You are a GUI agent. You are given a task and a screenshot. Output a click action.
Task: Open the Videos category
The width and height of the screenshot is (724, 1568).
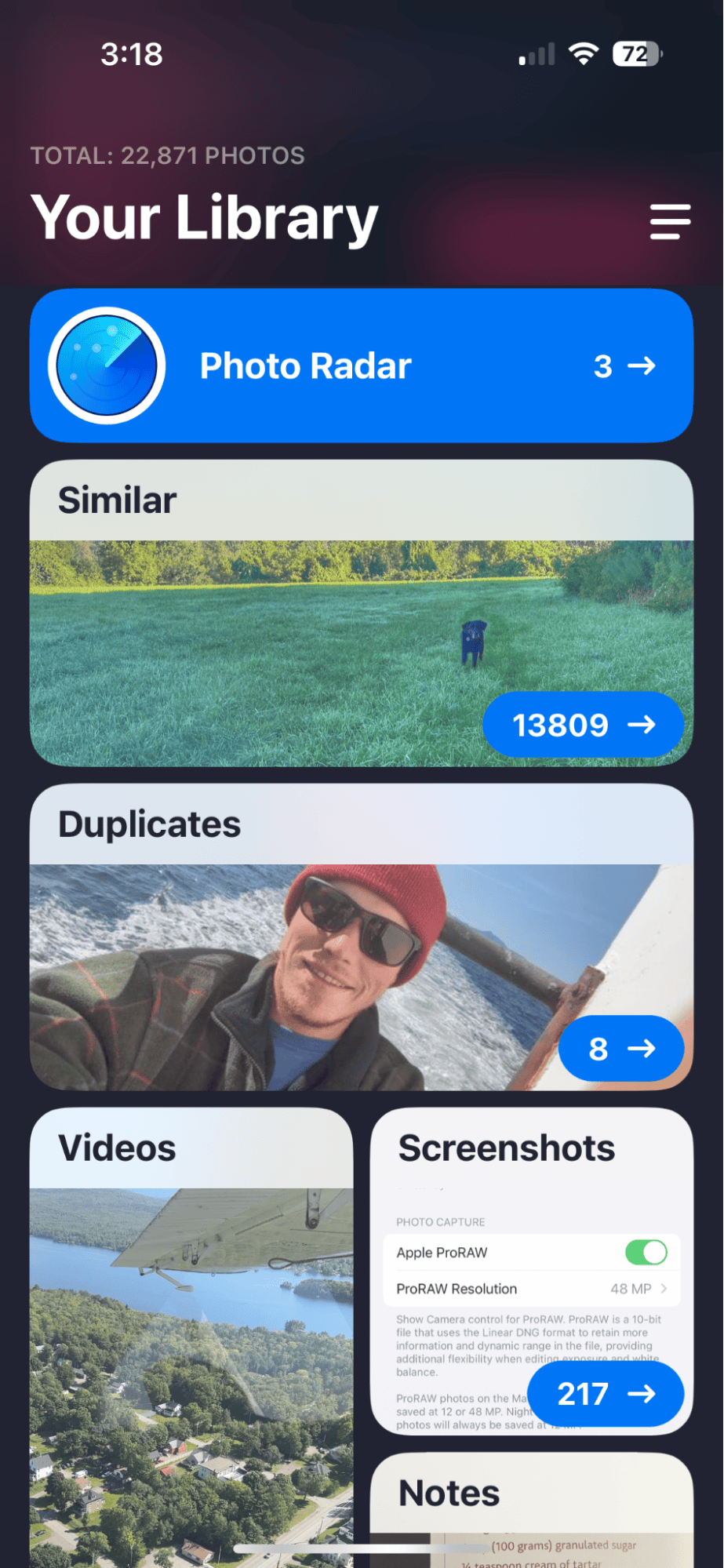tap(191, 1333)
